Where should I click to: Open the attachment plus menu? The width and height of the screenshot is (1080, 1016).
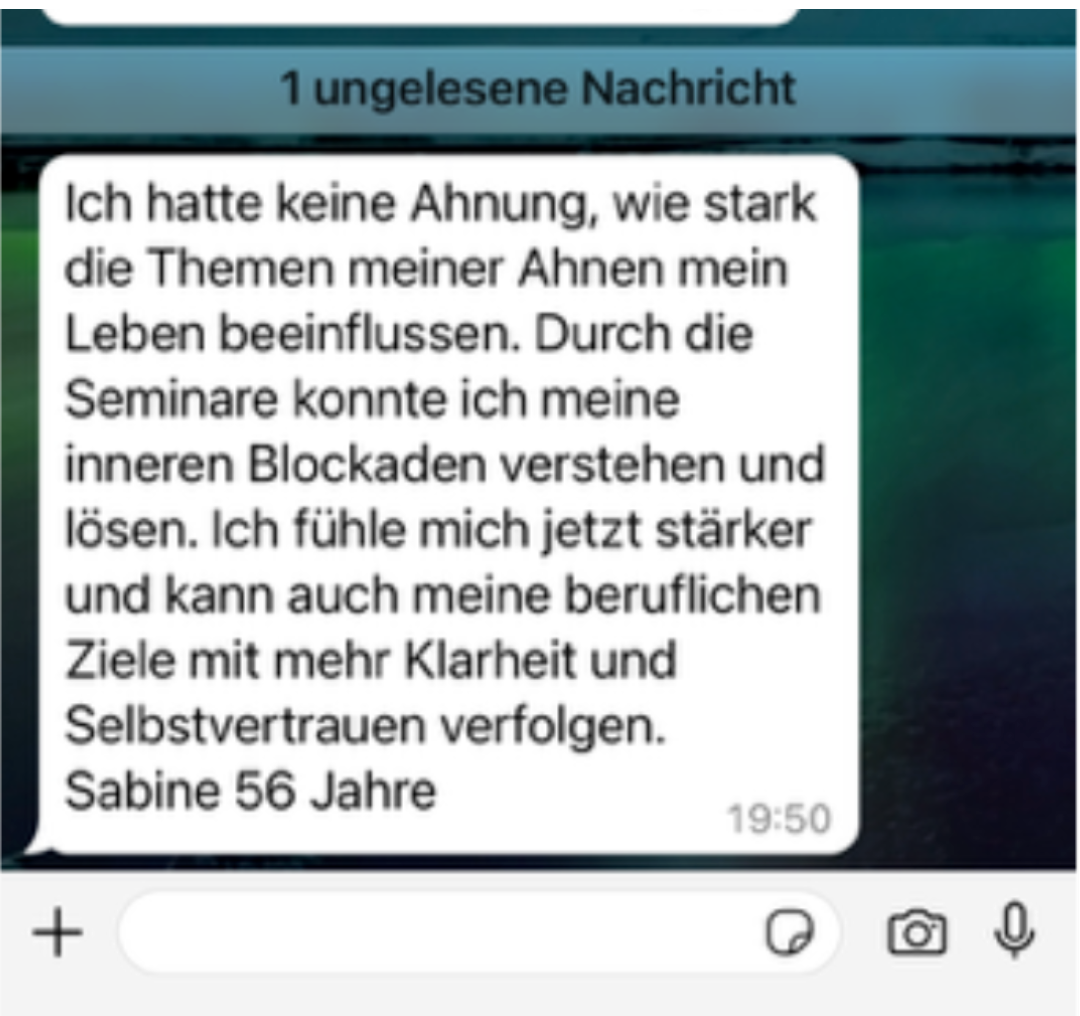57,934
